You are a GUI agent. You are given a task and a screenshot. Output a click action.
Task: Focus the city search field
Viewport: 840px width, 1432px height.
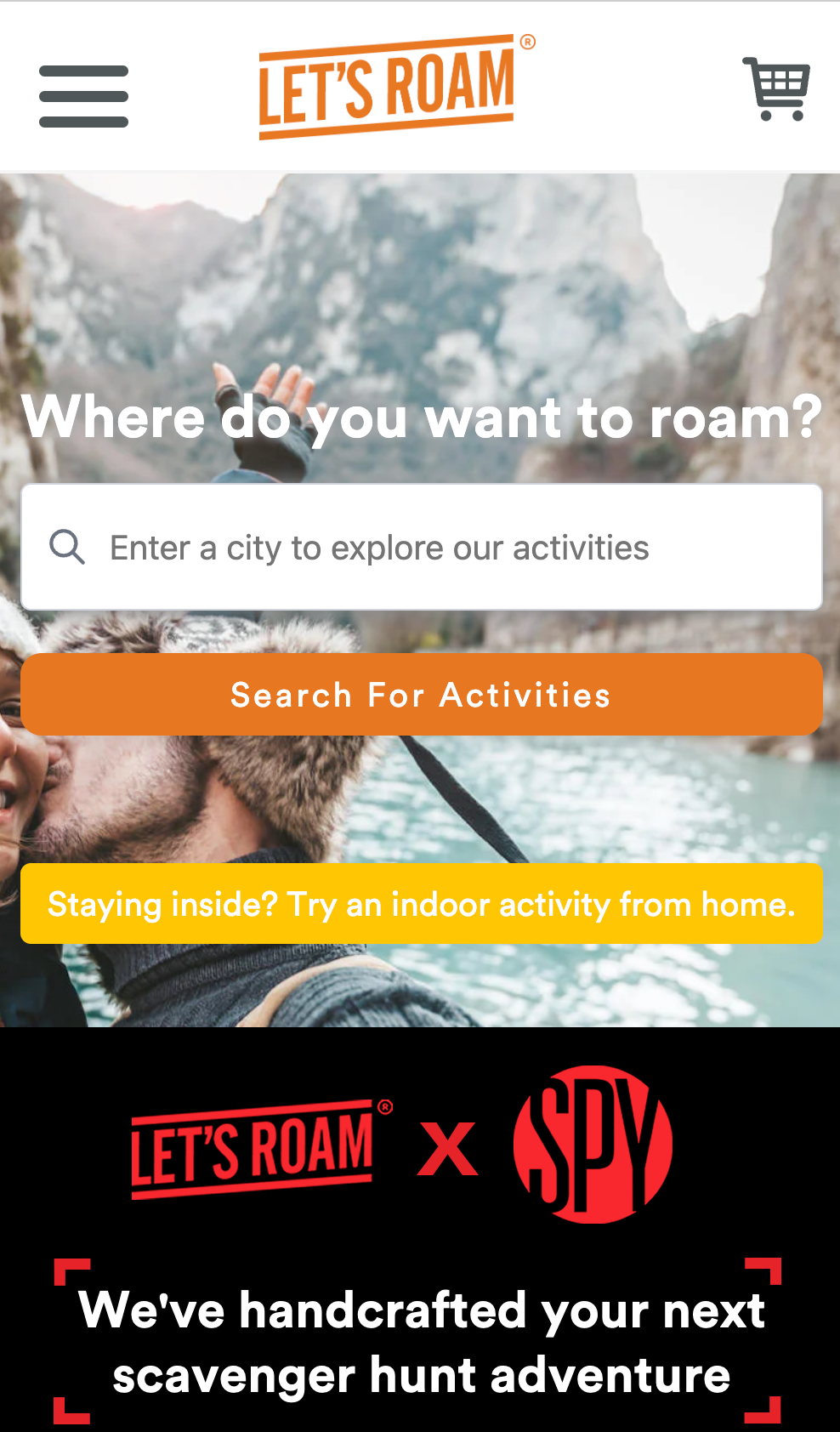point(422,547)
